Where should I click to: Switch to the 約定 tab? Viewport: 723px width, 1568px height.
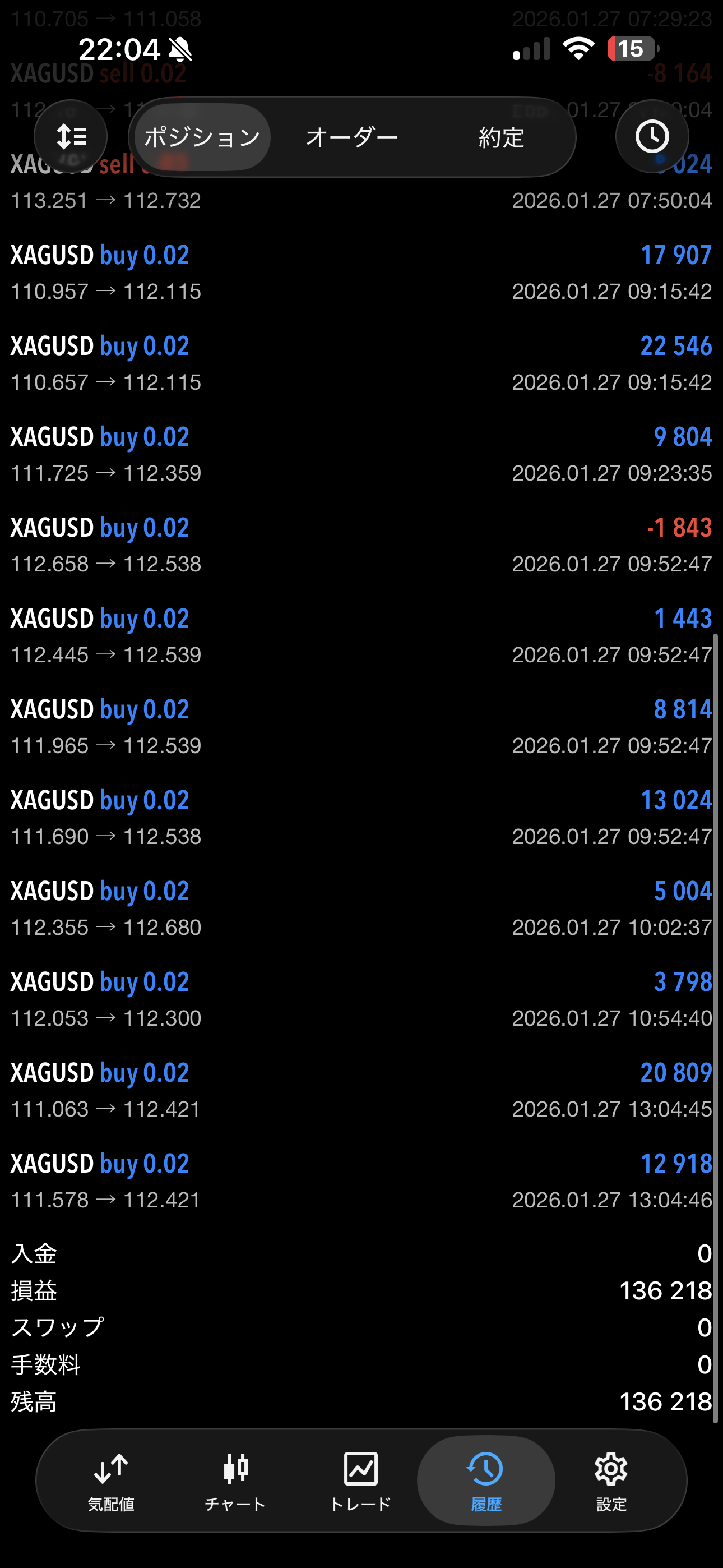(x=501, y=137)
